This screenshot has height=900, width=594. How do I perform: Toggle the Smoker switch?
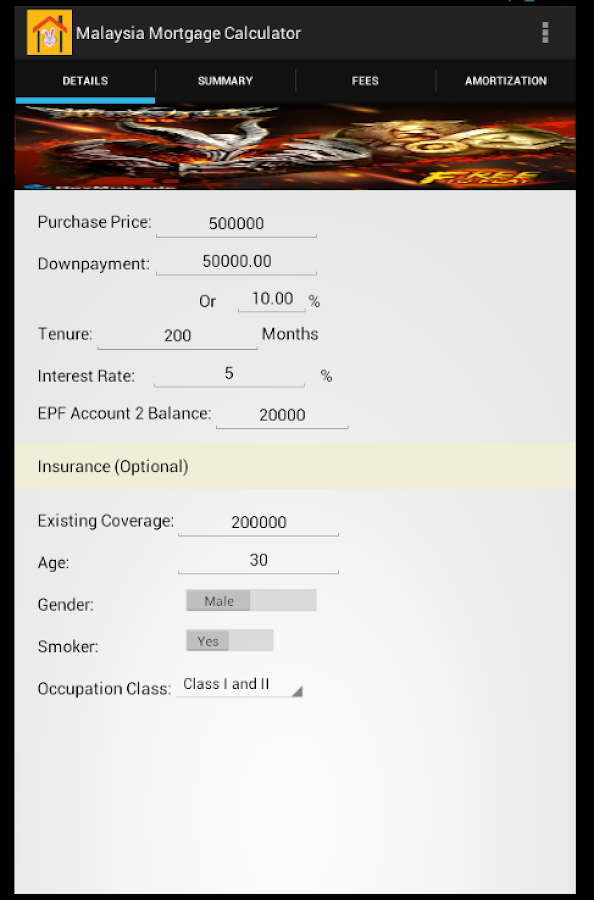point(230,641)
